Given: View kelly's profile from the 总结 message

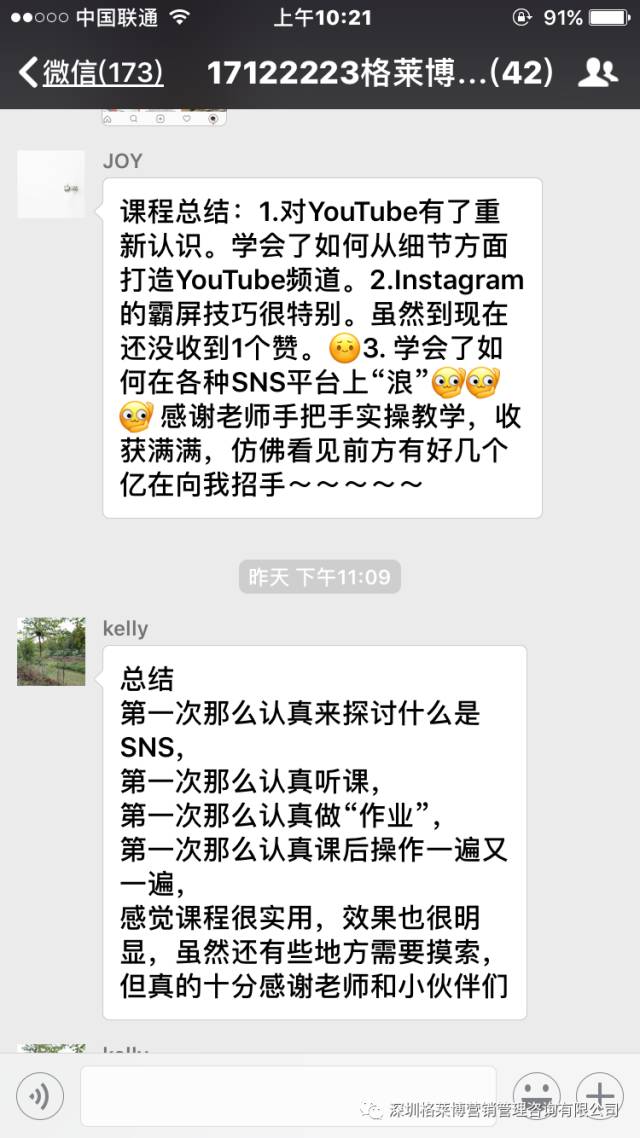Looking at the screenshot, I should (x=51, y=651).
